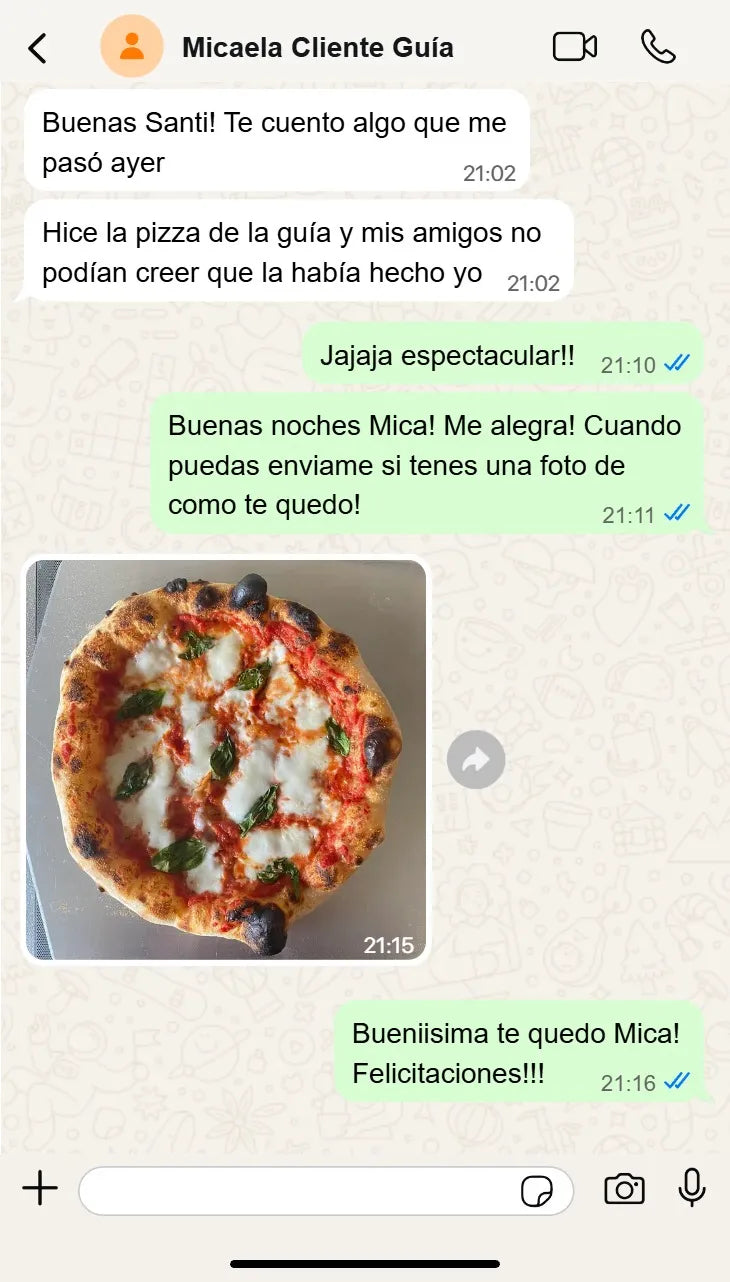
Task: Select the pizza guide message from Micaela
Action: click(290, 250)
